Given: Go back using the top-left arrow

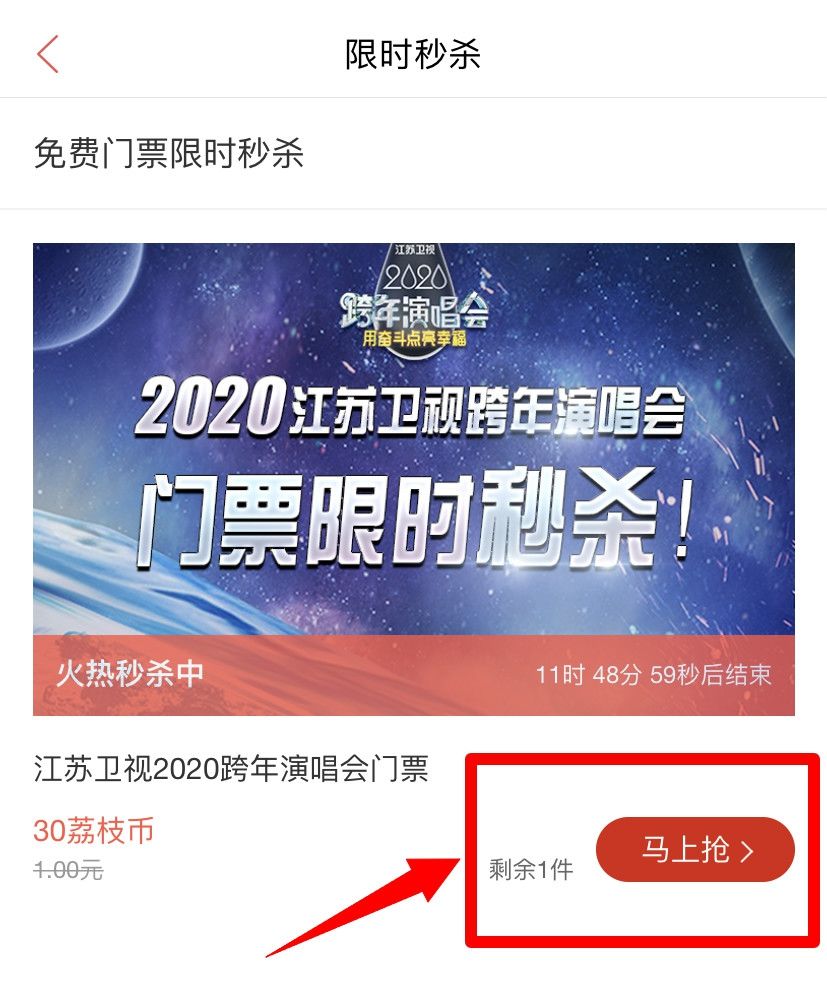Looking at the screenshot, I should pyautogui.click(x=47, y=53).
